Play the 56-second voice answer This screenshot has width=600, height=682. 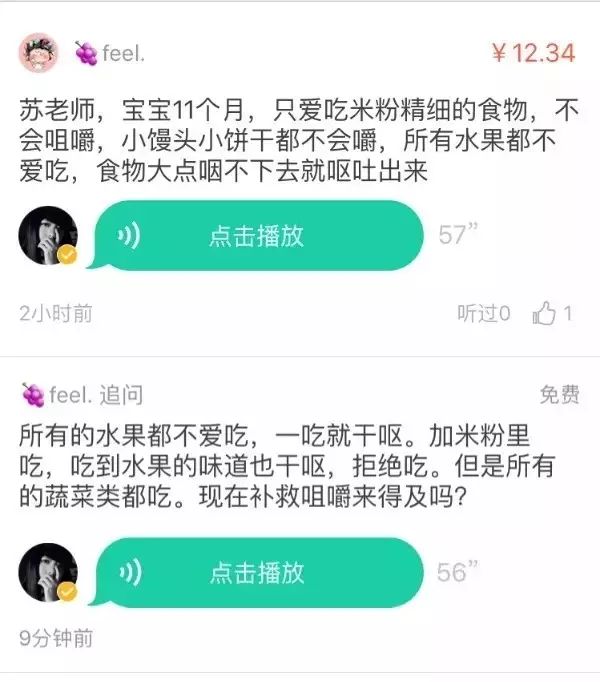256,573
